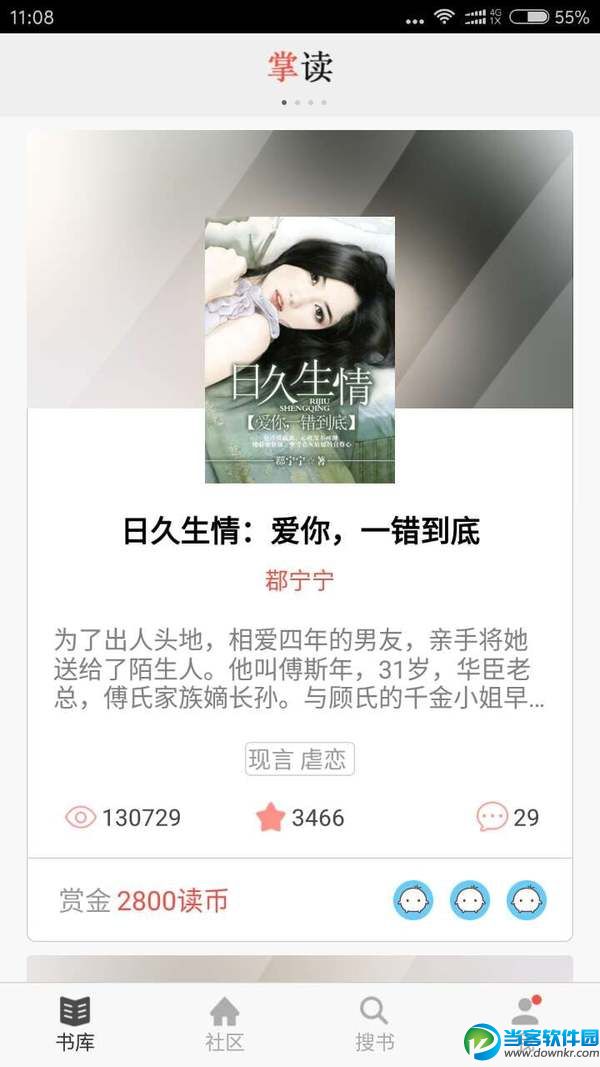600x1067 pixels.
Task: Switch to the 书库 tab
Action: pos(75,1024)
